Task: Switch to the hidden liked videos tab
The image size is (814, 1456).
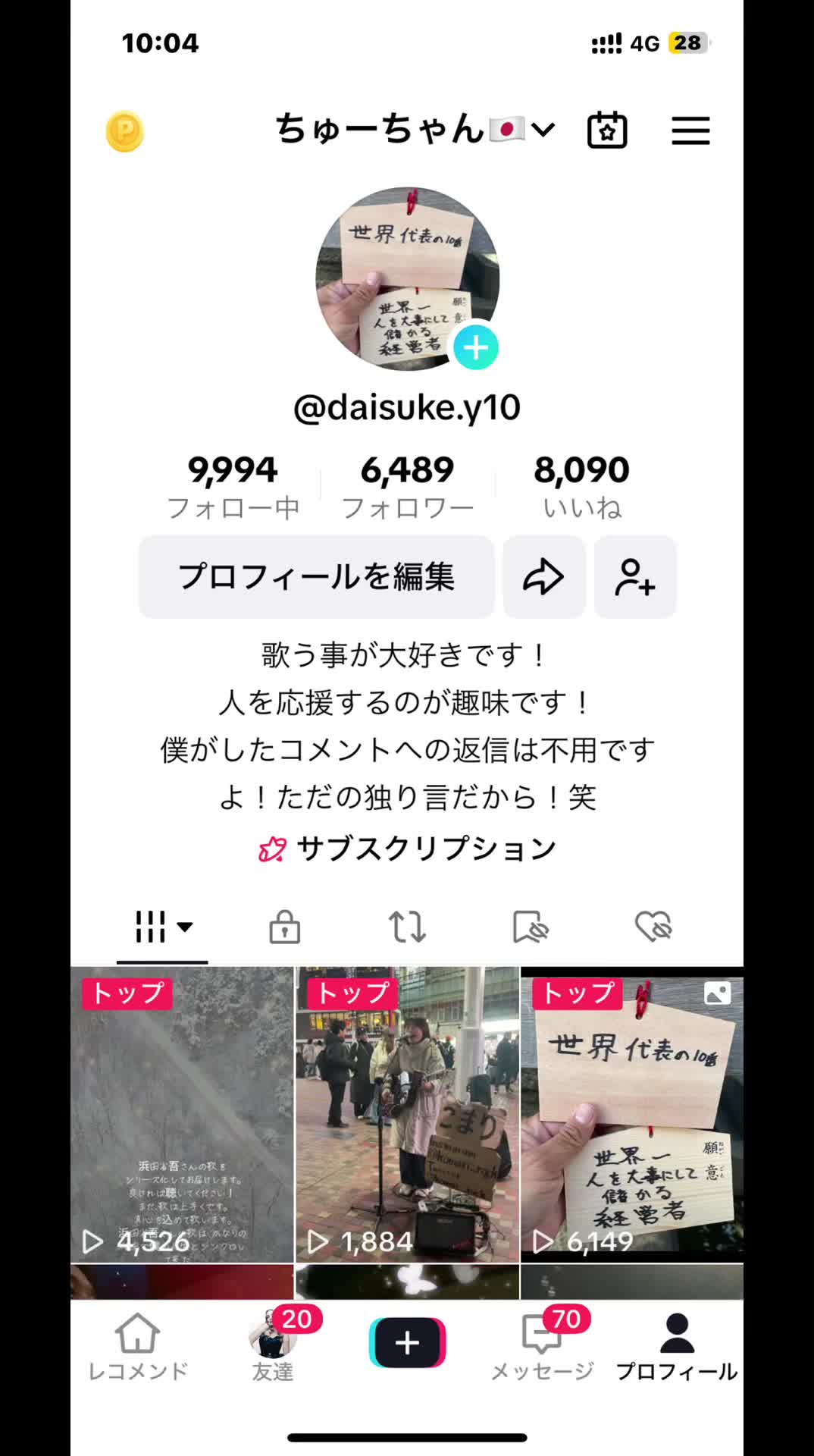Action: (x=653, y=927)
